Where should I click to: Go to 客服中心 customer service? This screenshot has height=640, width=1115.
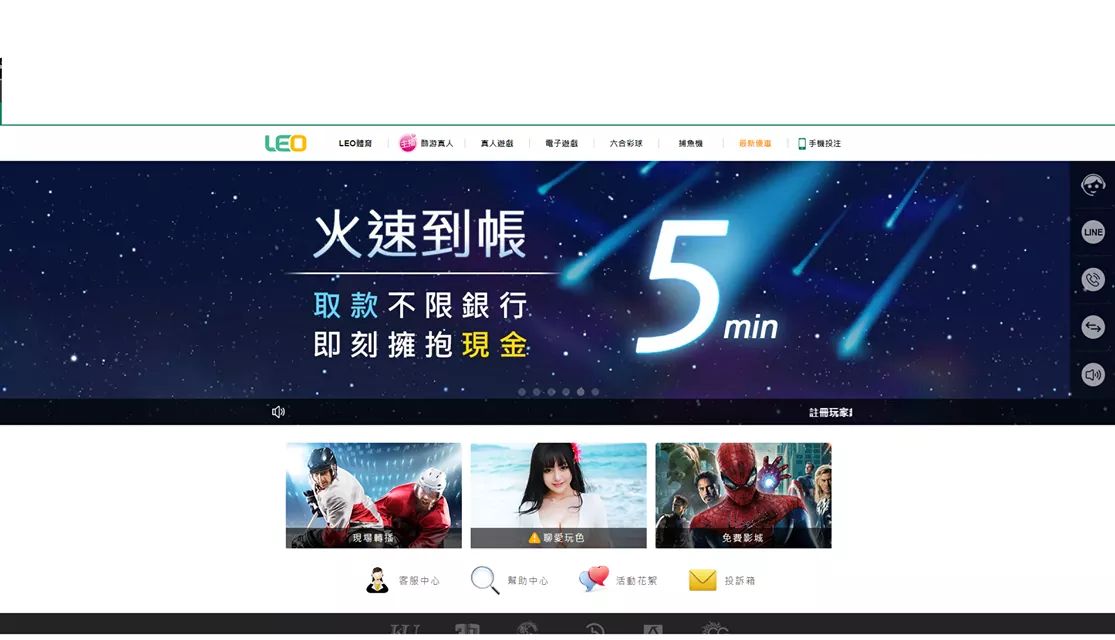coord(403,581)
